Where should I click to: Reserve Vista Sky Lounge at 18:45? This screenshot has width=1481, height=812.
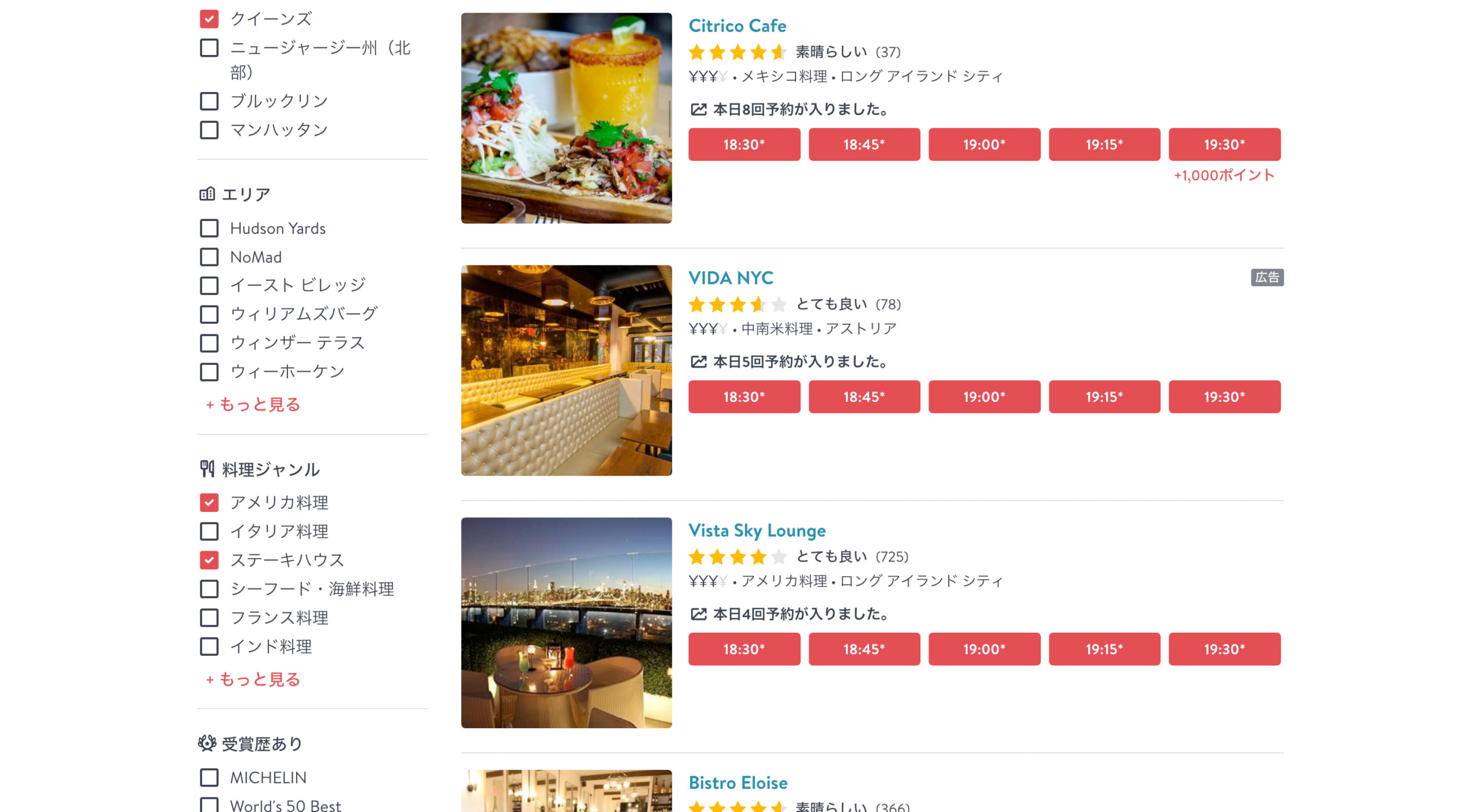(864, 649)
